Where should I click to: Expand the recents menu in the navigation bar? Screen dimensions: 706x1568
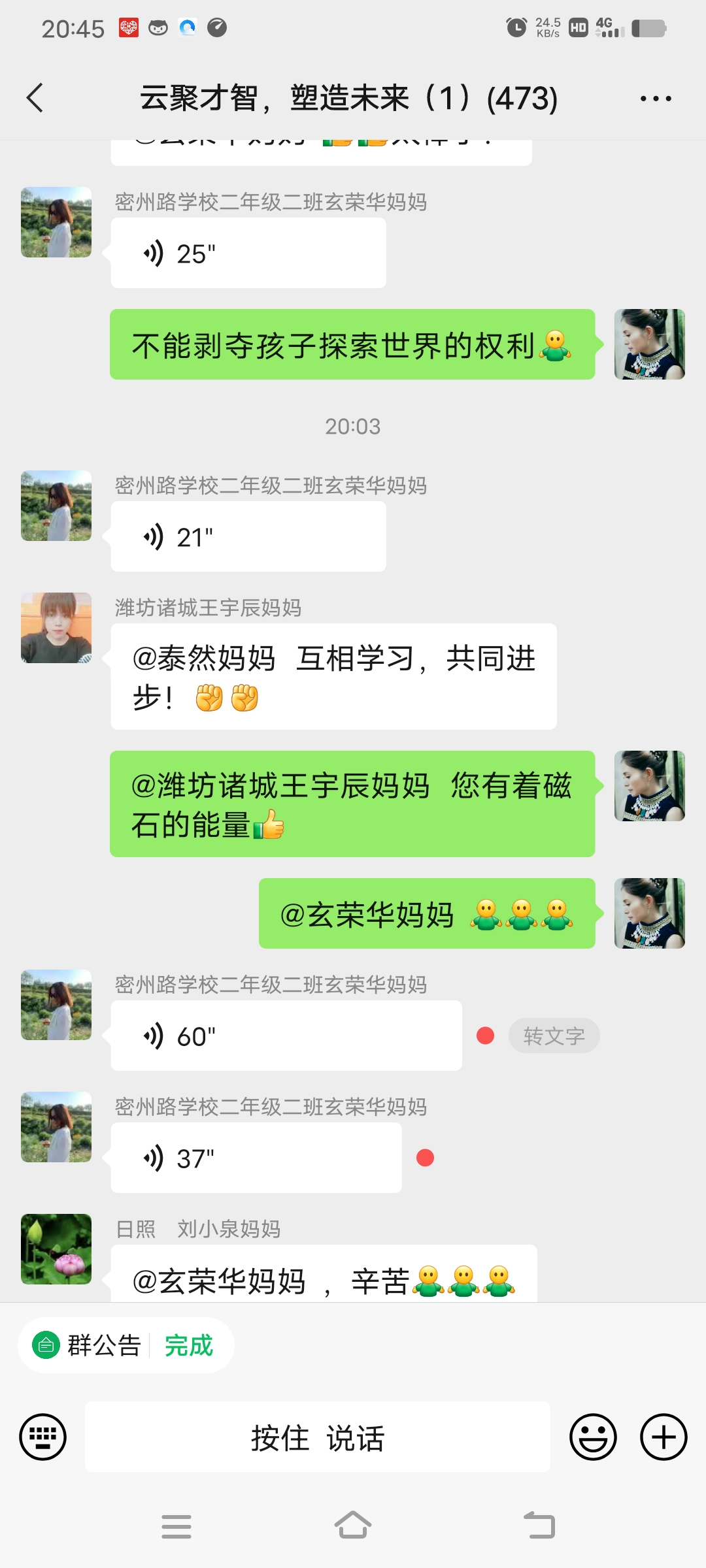tap(176, 1526)
